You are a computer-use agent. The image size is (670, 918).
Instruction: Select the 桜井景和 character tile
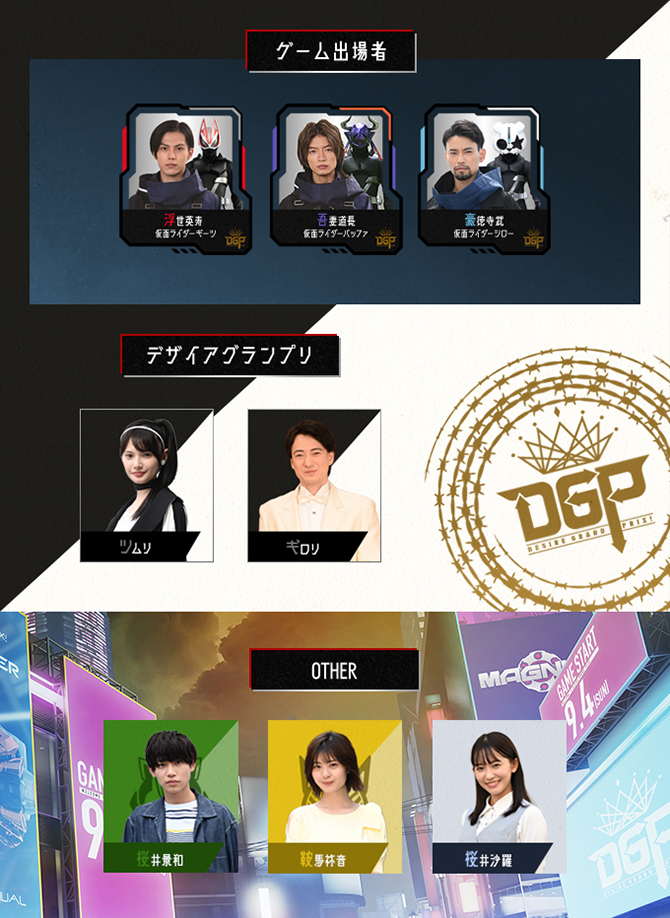(x=171, y=795)
